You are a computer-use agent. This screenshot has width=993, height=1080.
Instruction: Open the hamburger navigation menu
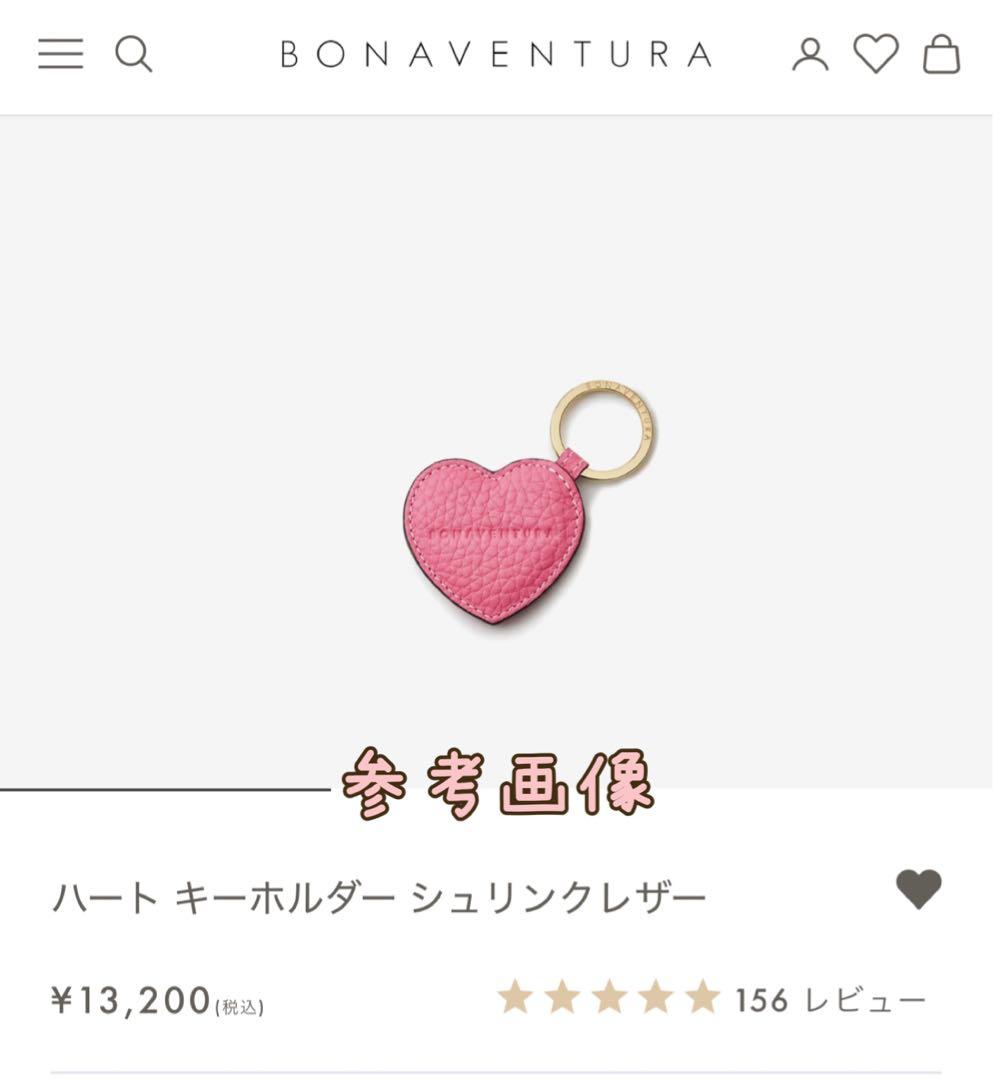pyautogui.click(x=60, y=54)
